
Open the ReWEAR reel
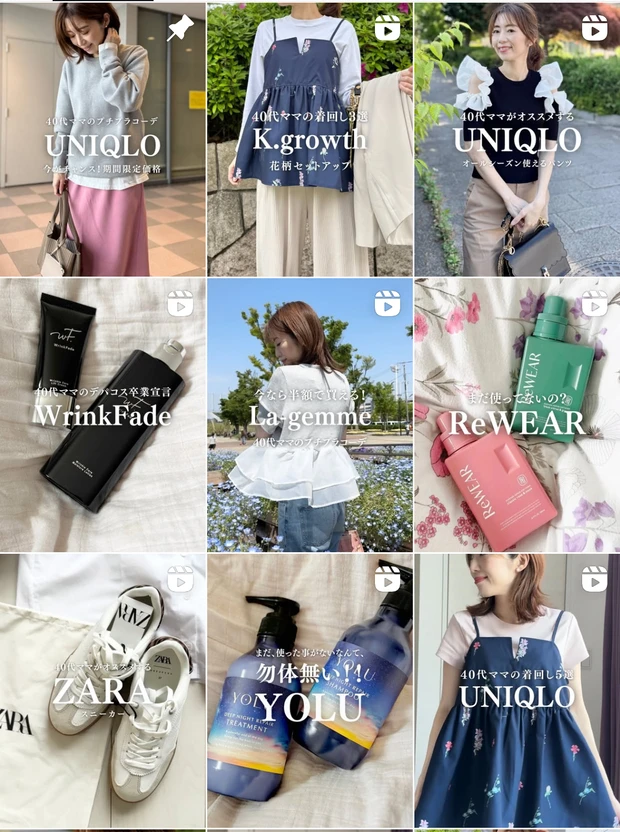[x=517, y=415]
